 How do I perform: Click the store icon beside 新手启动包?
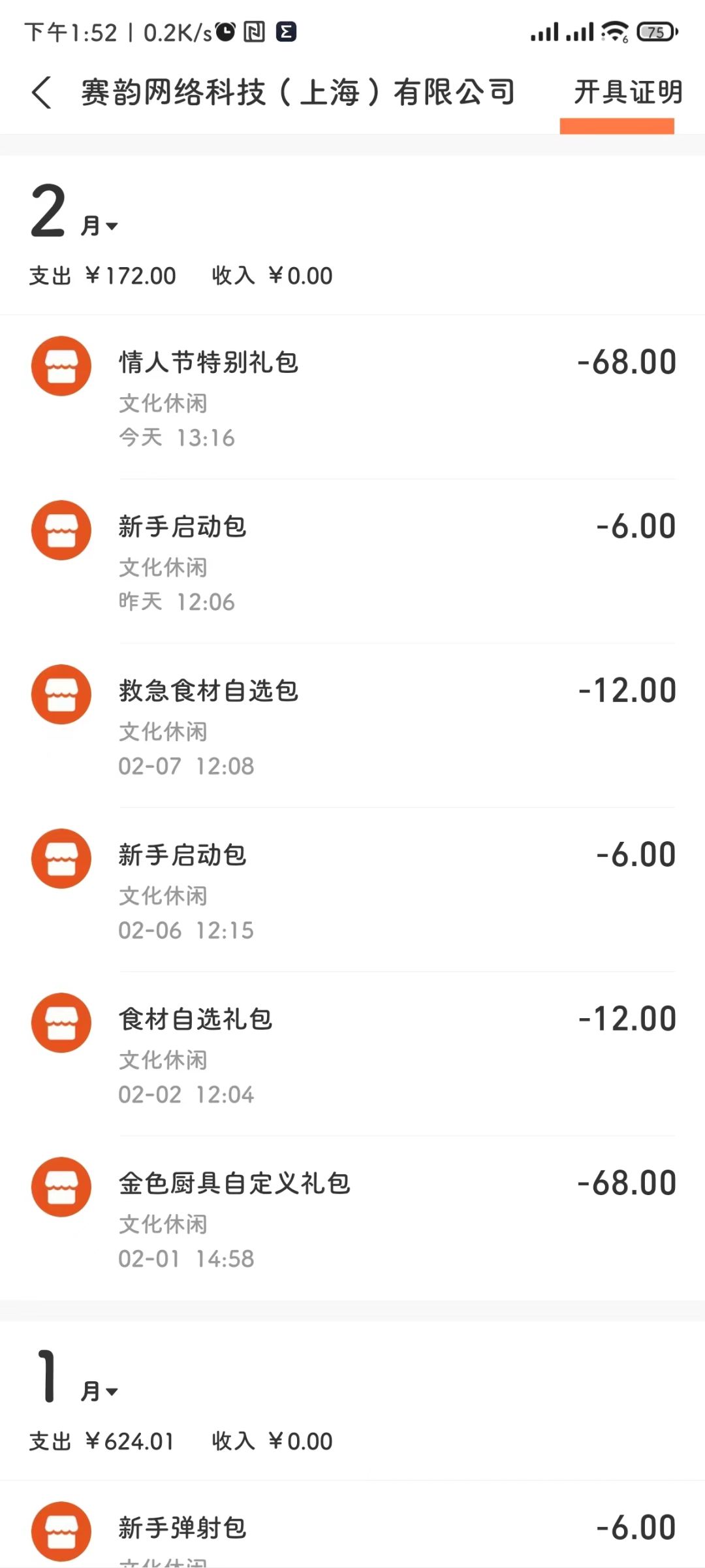click(61, 530)
